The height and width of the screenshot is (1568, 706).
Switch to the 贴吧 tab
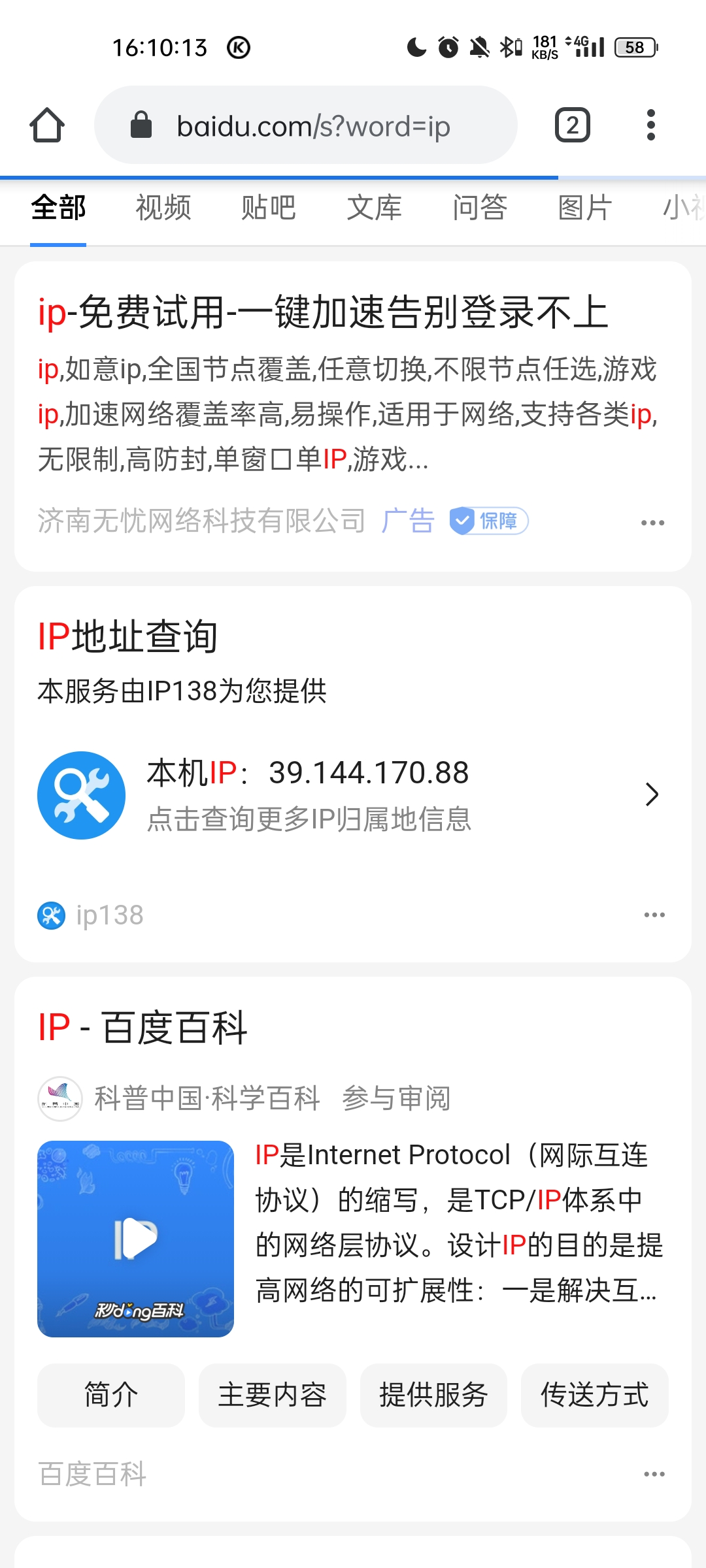click(269, 208)
